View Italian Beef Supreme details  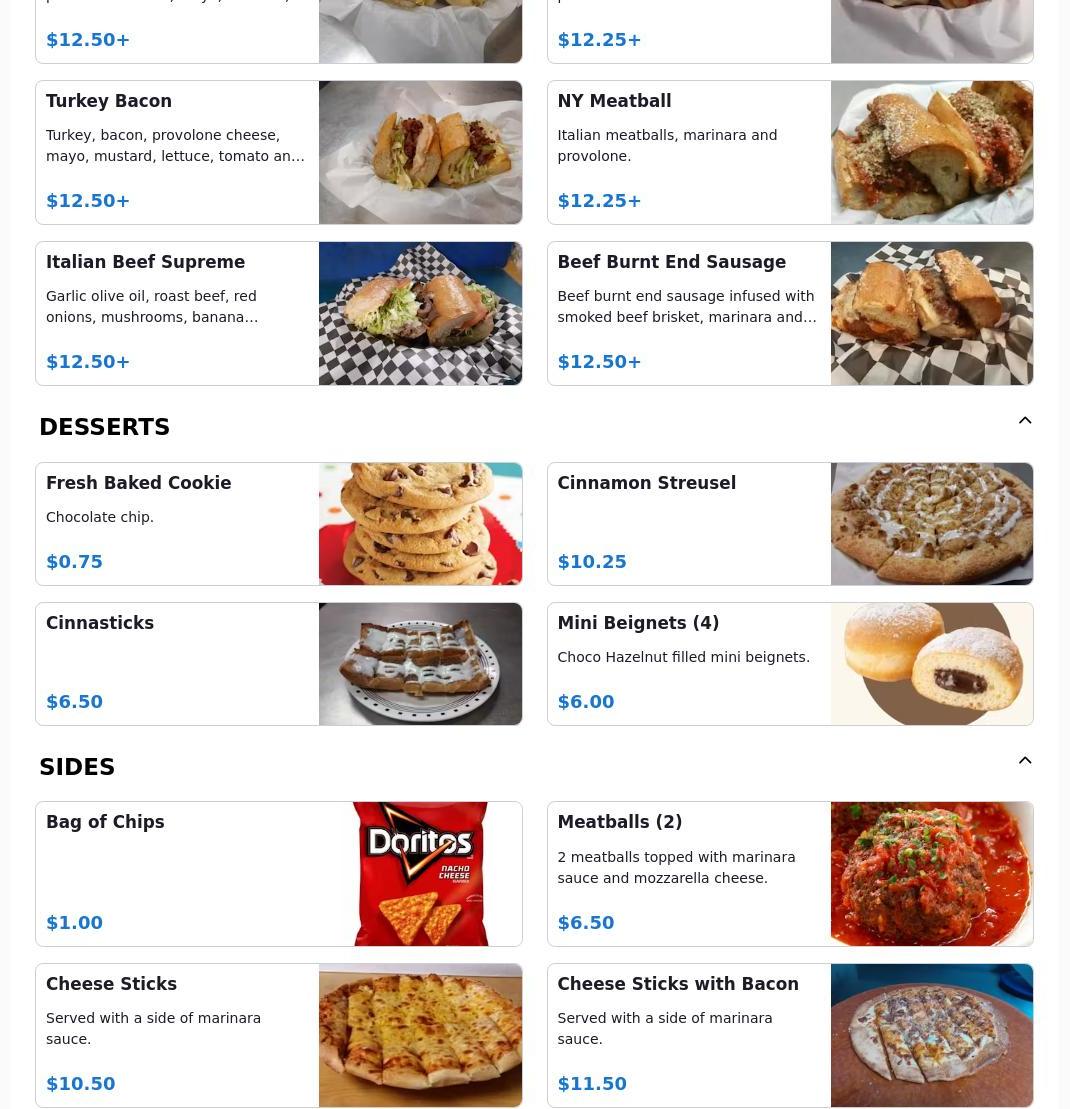pyautogui.click(x=278, y=313)
